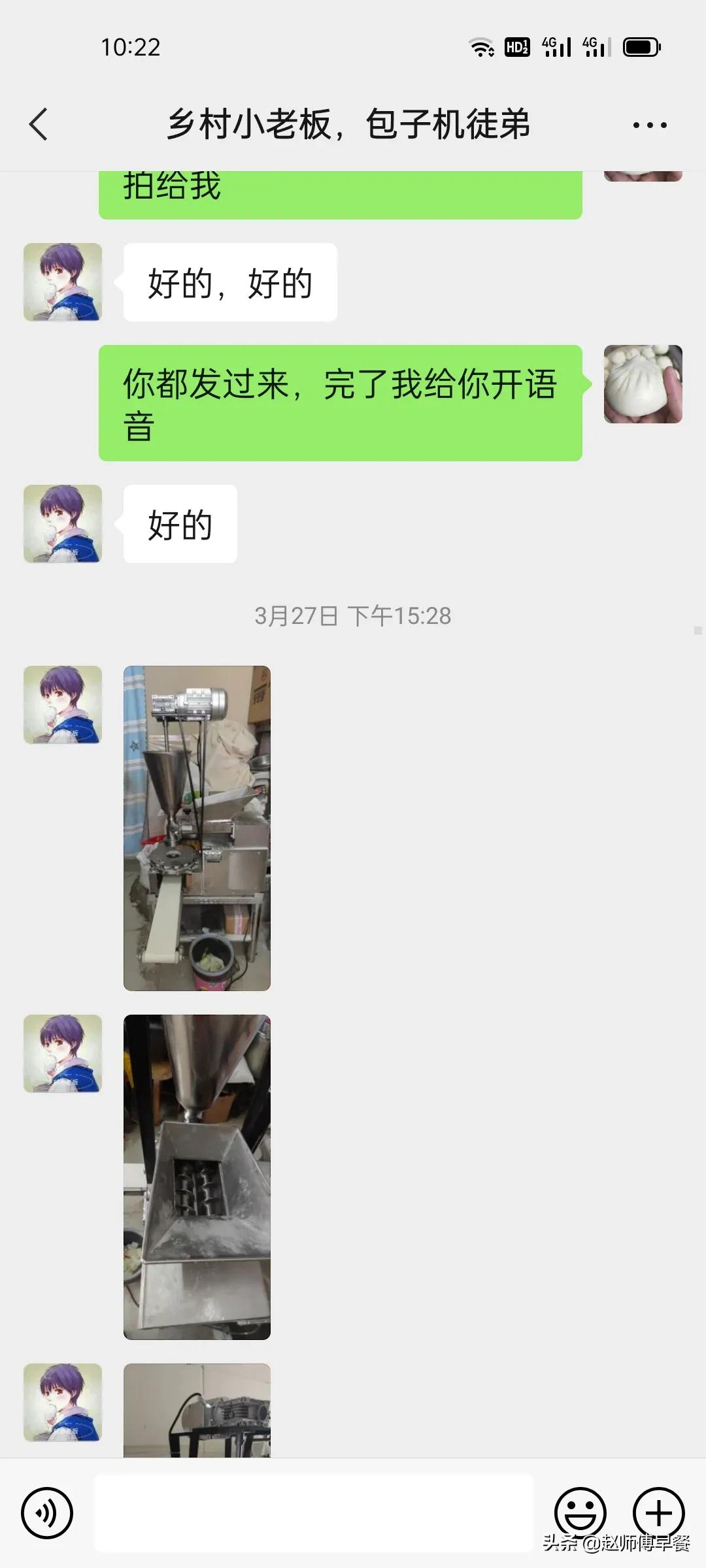Open the full bun machine photo
Screen dimensions: 706x1568
(x=197, y=828)
